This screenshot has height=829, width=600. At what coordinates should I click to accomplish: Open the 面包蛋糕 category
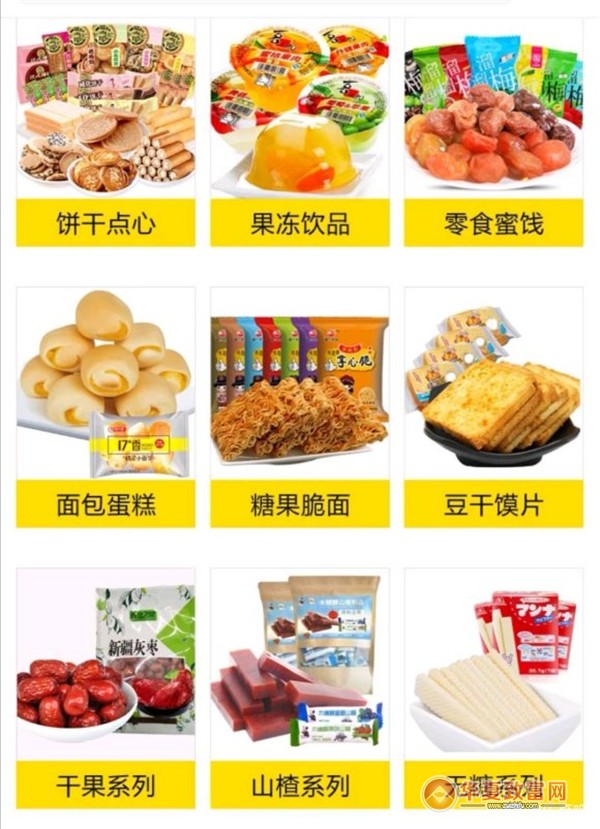point(106,503)
